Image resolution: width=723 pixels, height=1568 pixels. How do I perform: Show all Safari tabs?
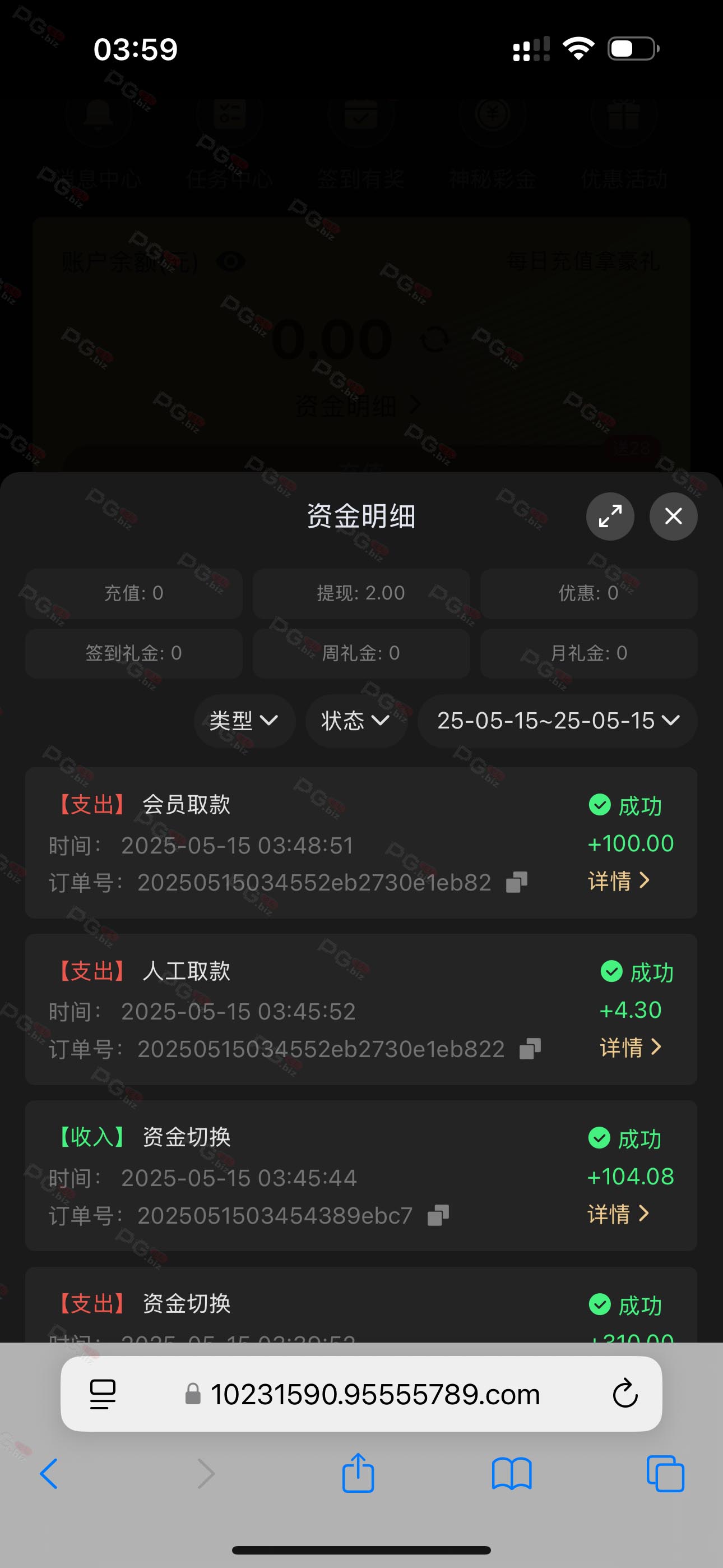(x=665, y=1474)
